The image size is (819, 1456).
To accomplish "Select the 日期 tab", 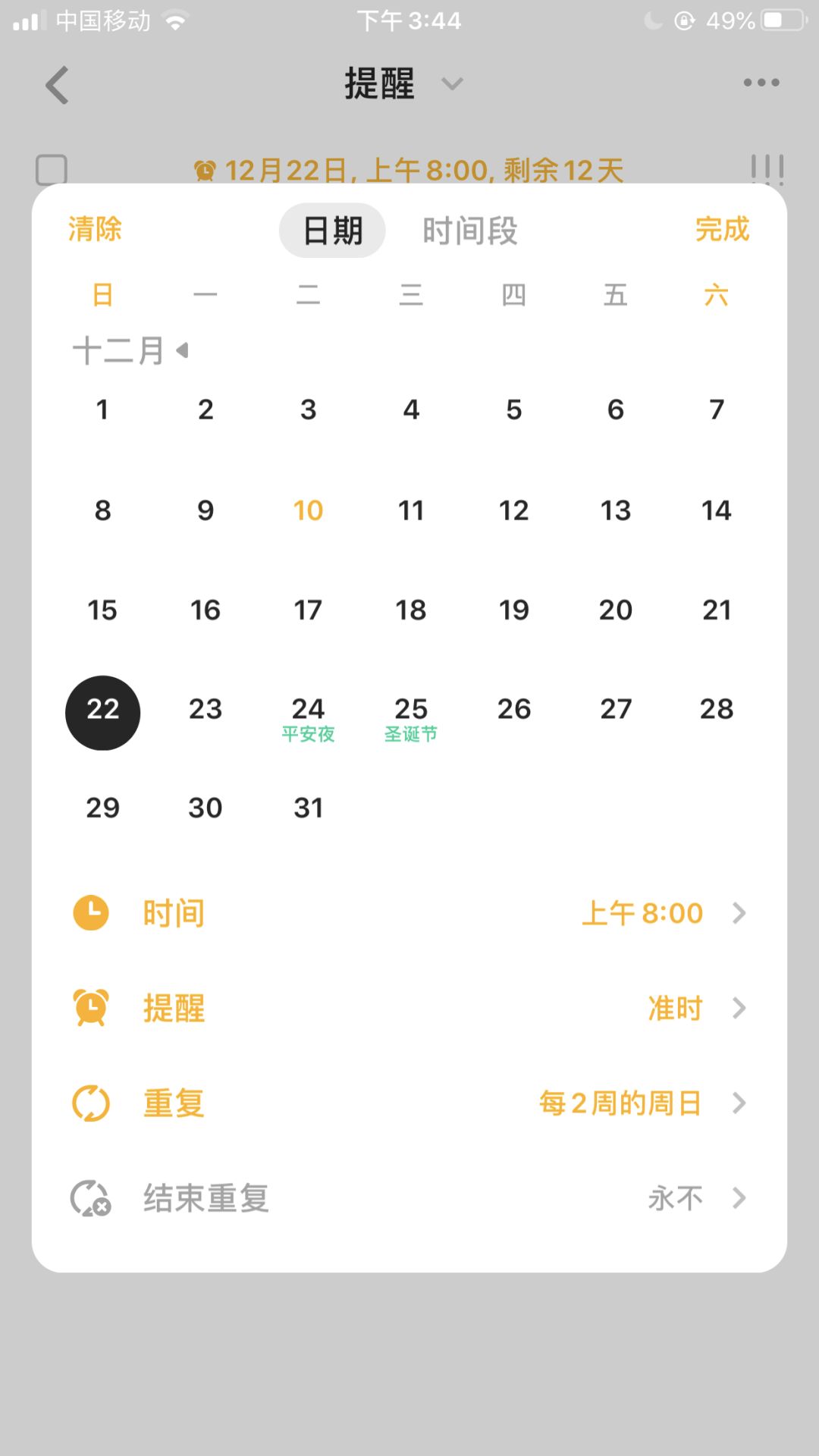I will pyautogui.click(x=333, y=231).
